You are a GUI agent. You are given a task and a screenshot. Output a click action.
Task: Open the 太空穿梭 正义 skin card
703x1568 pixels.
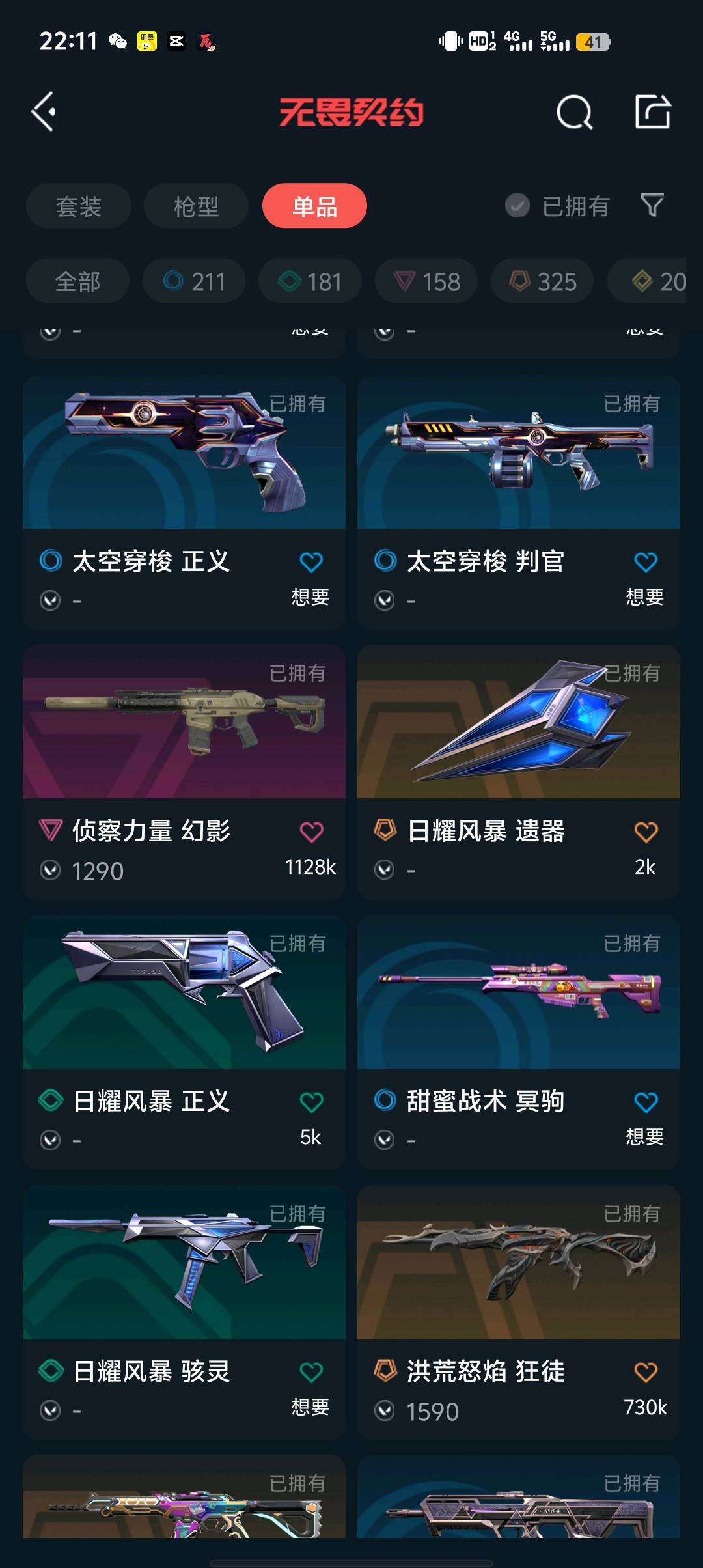click(x=184, y=502)
